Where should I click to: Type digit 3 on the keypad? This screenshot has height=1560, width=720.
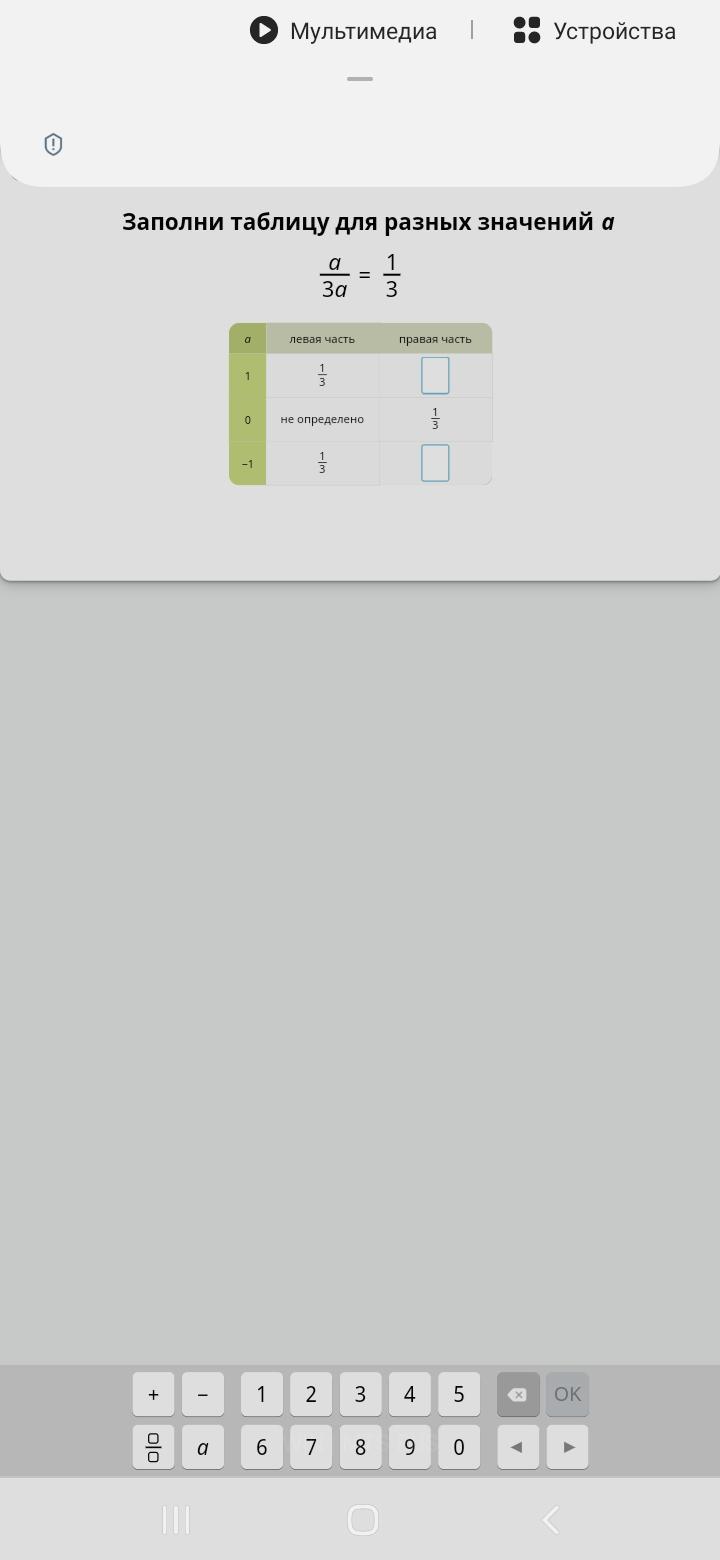360,1394
